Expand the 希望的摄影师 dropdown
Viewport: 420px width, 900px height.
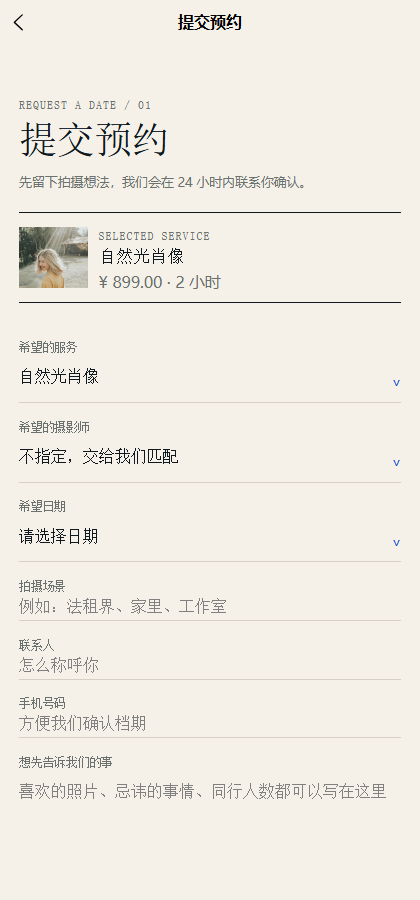tap(209, 460)
